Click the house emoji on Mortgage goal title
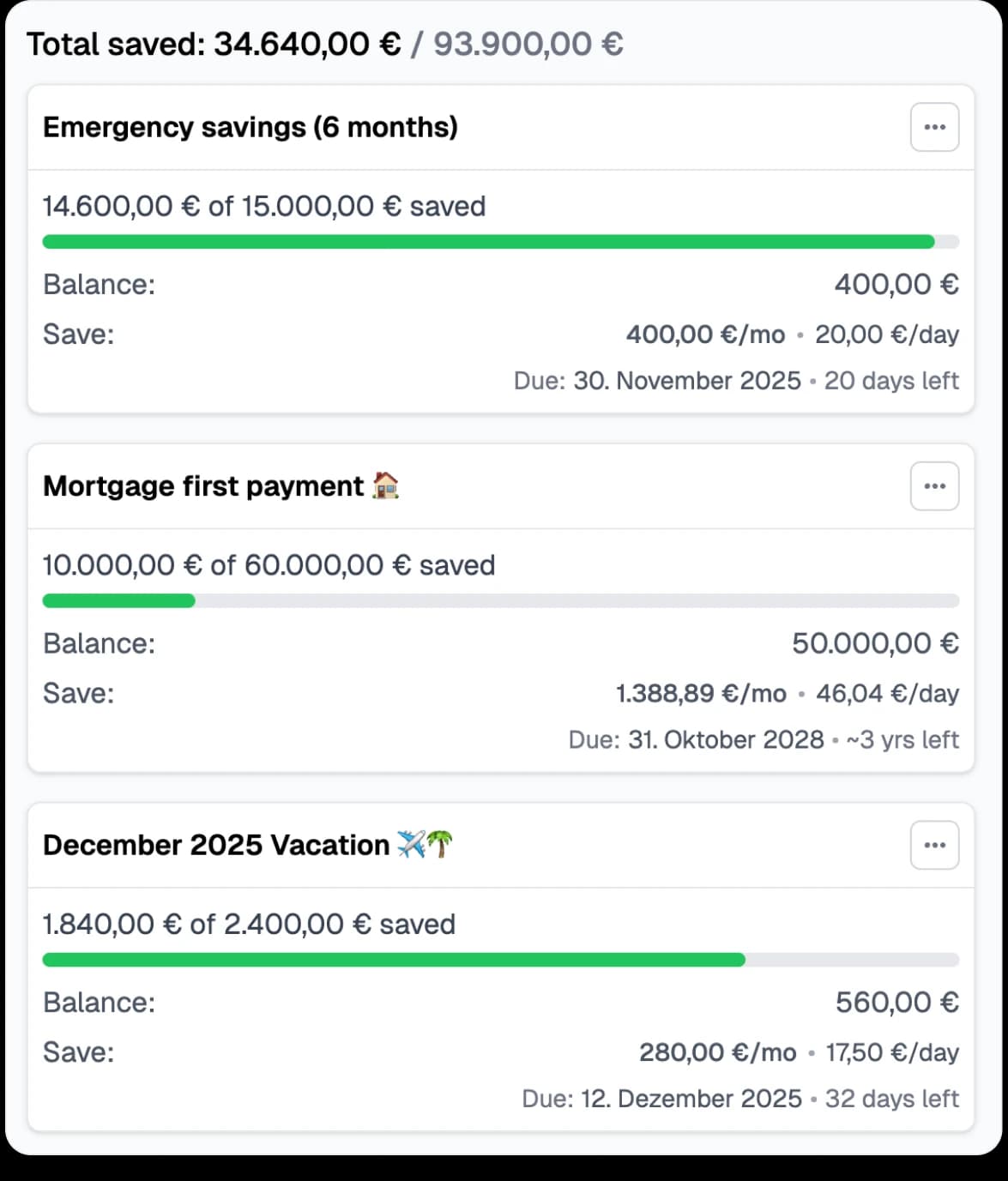The image size is (1008, 1181). pos(385,485)
